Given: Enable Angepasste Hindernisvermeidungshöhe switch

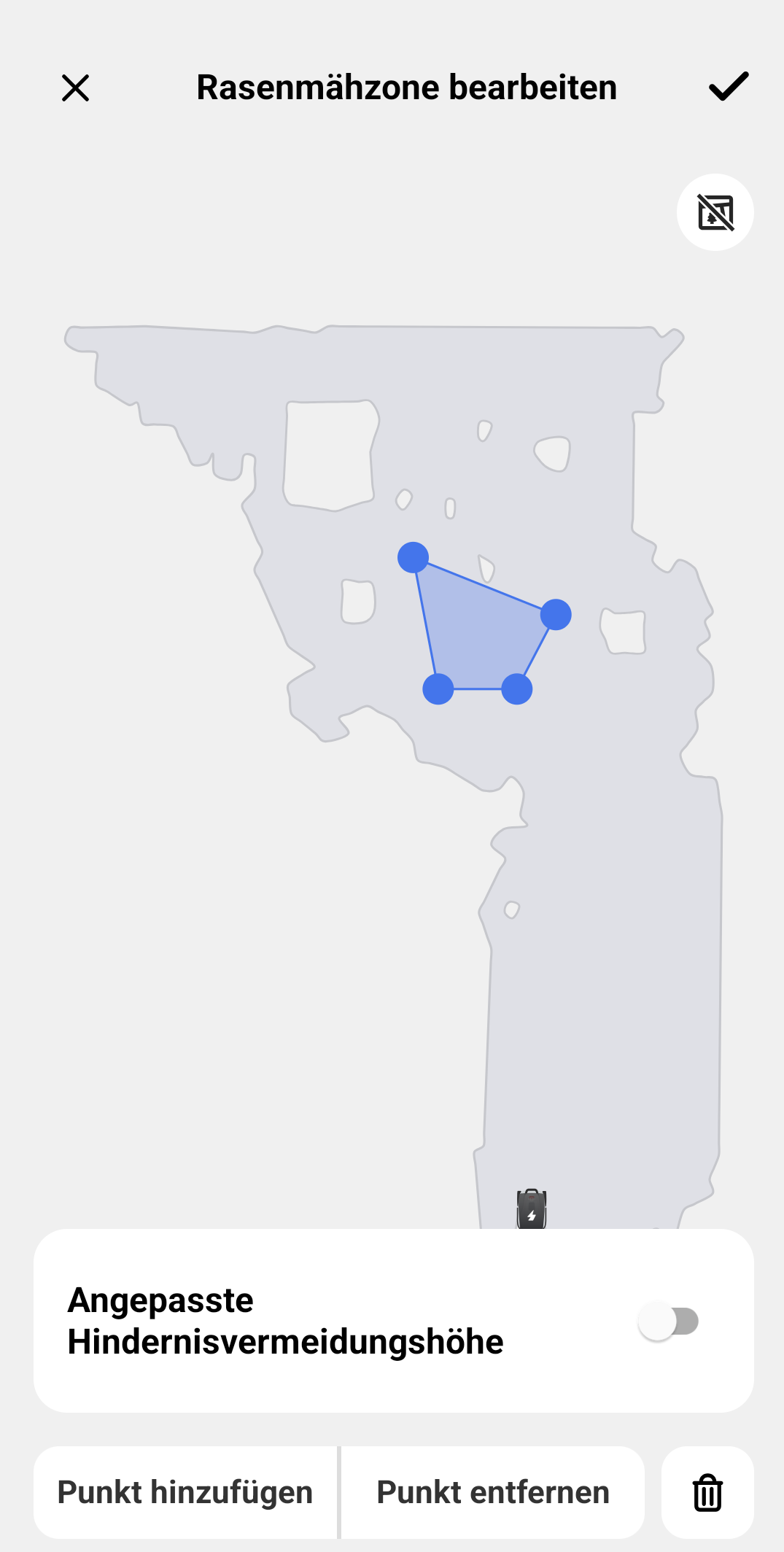Looking at the screenshot, I should [x=668, y=1321].
